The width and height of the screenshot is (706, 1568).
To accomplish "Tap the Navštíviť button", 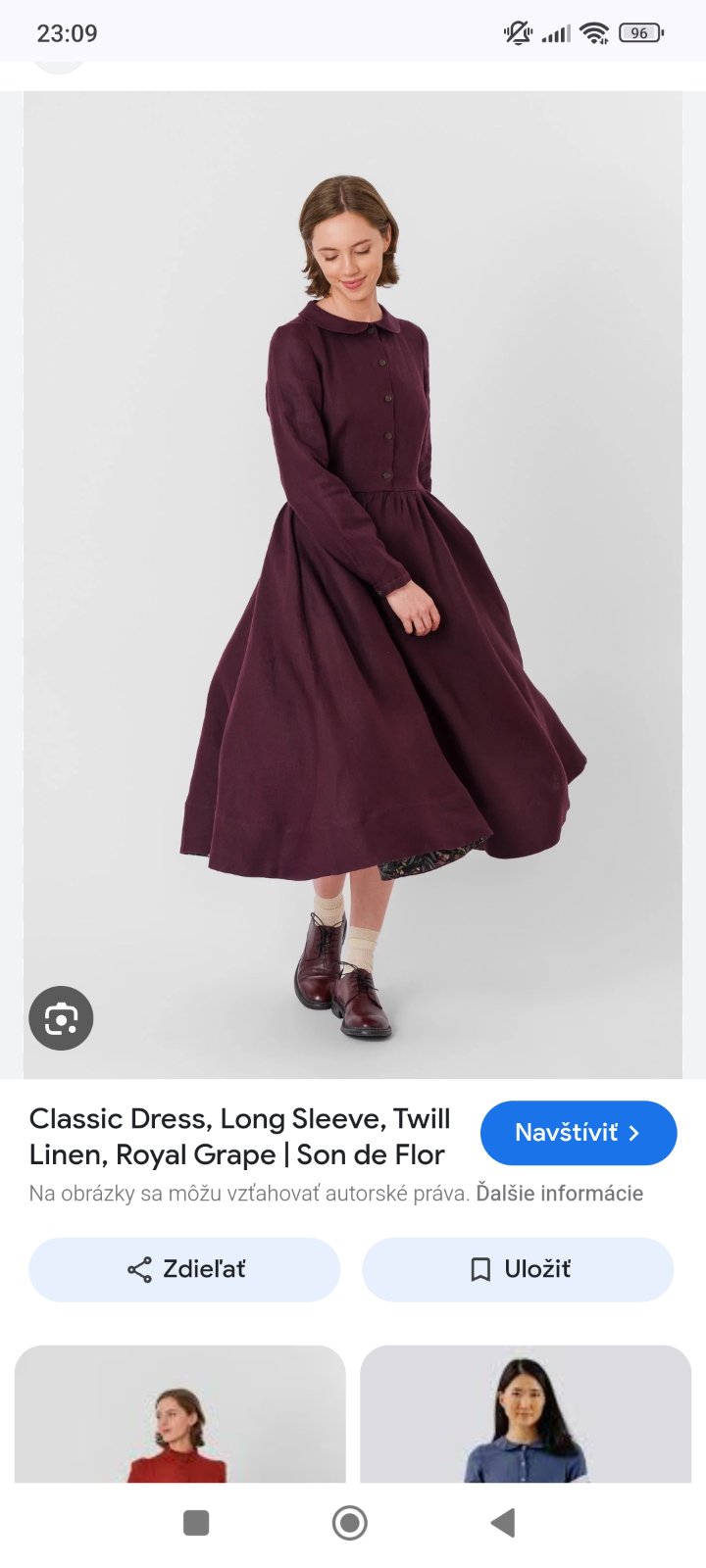I will (578, 1133).
